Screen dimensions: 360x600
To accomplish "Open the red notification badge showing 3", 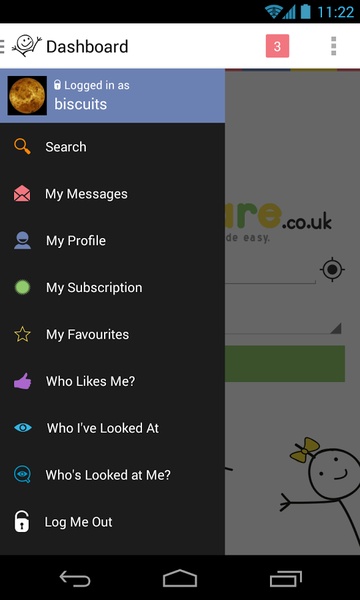I will [x=277, y=46].
